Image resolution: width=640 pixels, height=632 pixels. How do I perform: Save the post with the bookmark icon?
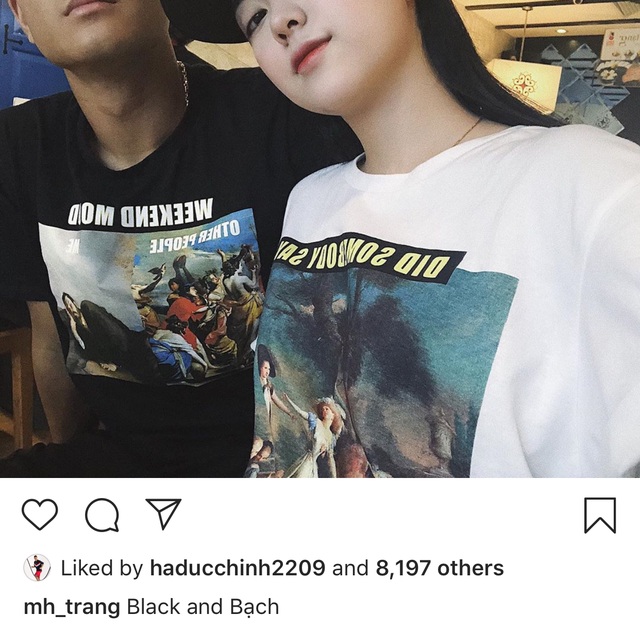click(599, 514)
